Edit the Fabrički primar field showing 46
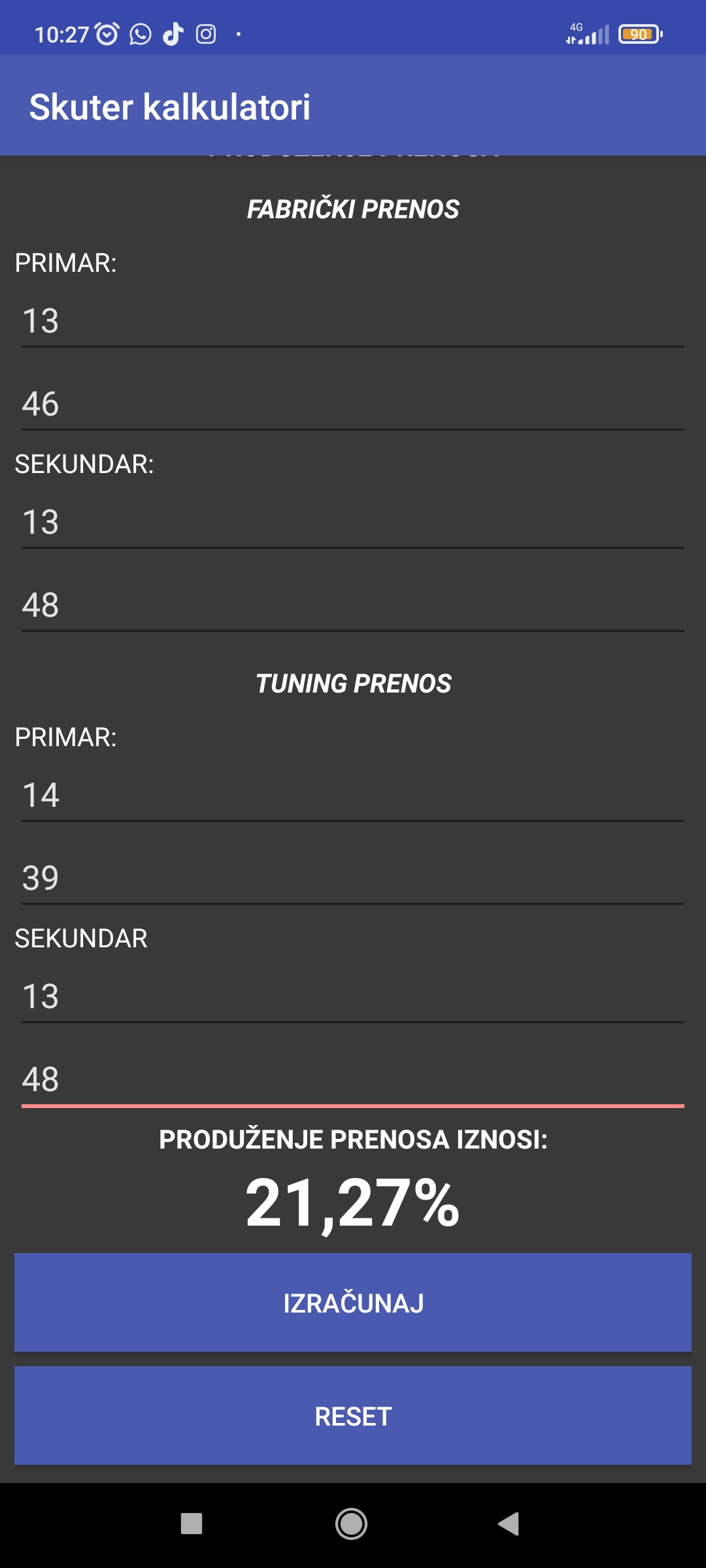The width and height of the screenshot is (706, 1568). [x=353, y=403]
